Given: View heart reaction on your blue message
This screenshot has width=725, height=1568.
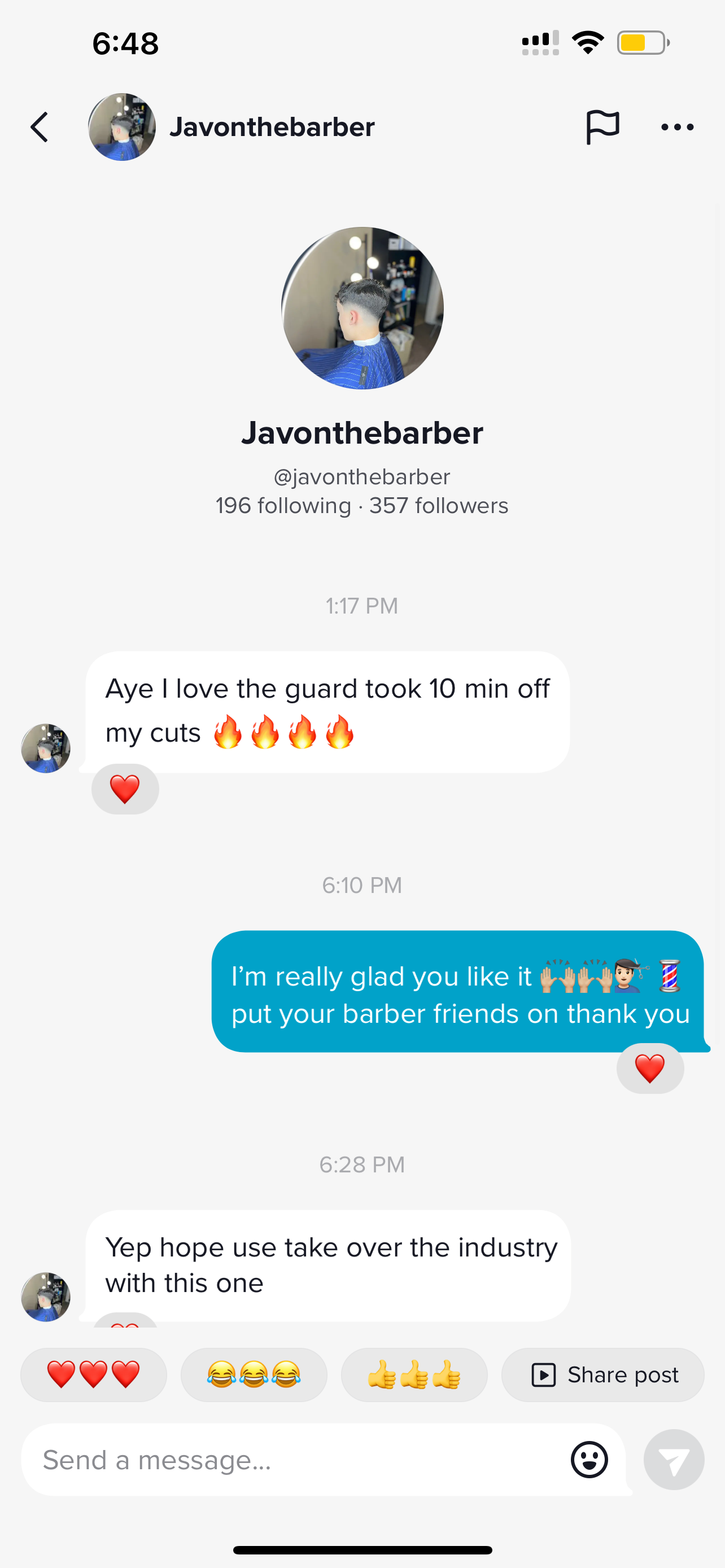Looking at the screenshot, I should pyautogui.click(x=649, y=1068).
